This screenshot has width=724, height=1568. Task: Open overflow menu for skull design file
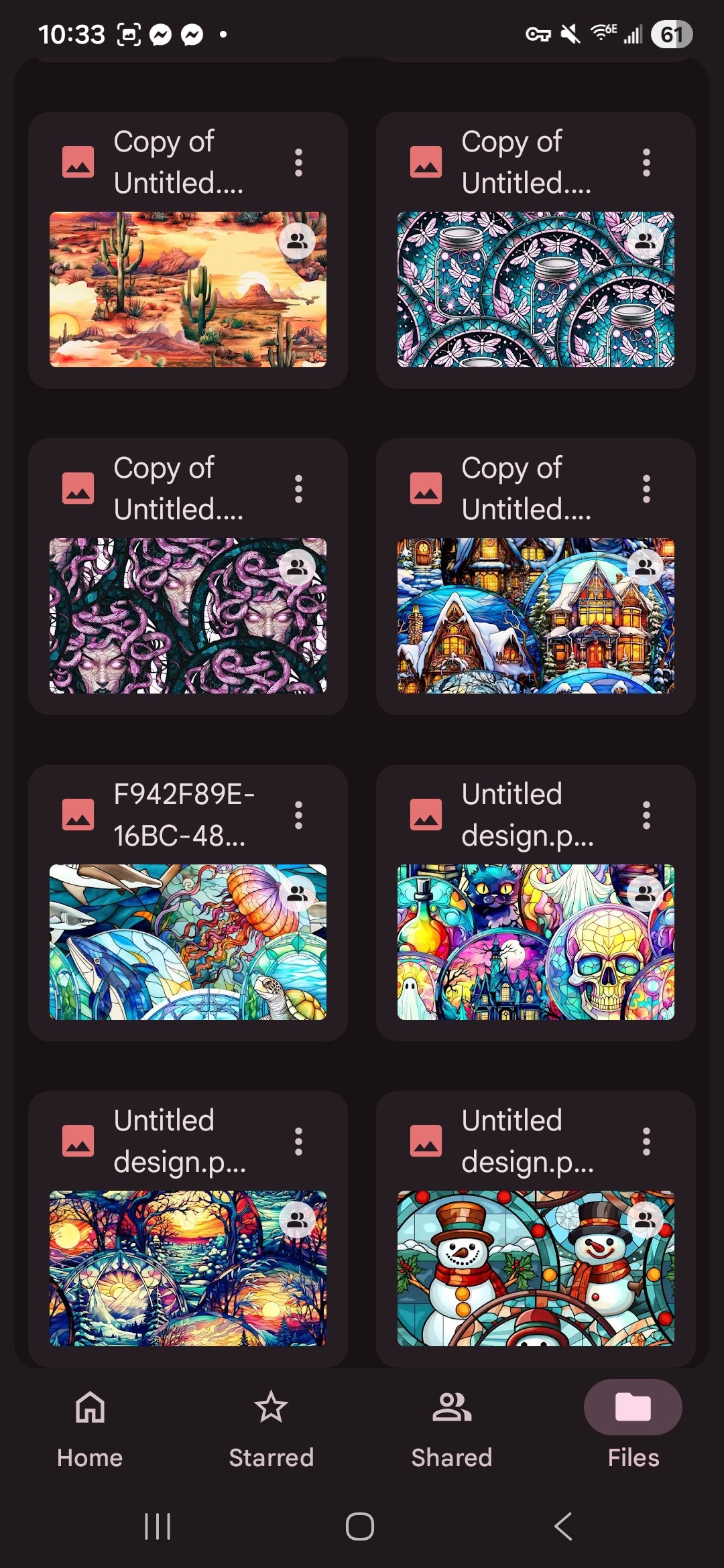click(x=646, y=815)
